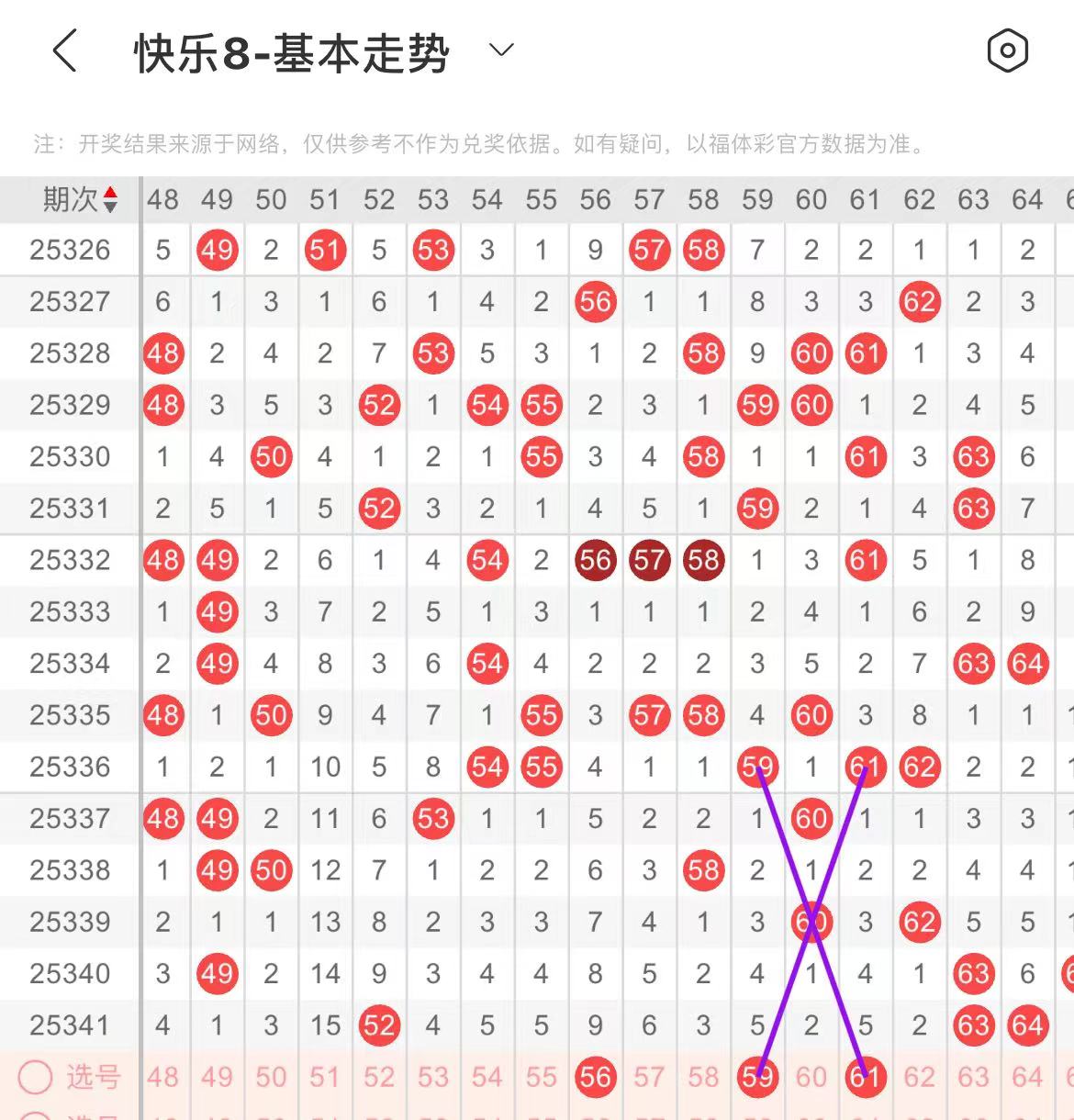
Task: Deselect number 56 in the 选号 row
Action: pos(595,1077)
